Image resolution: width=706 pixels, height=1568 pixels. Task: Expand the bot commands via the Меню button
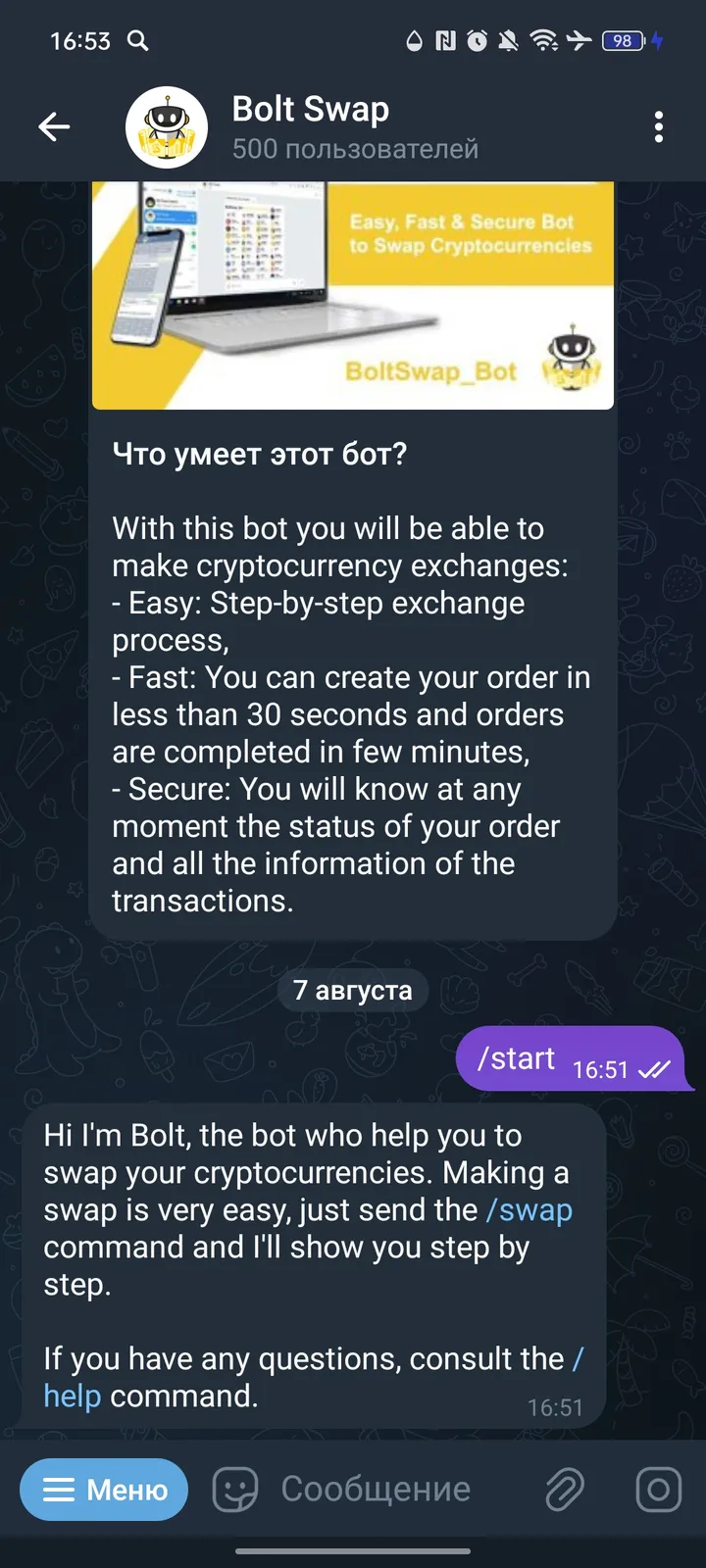[103, 1489]
